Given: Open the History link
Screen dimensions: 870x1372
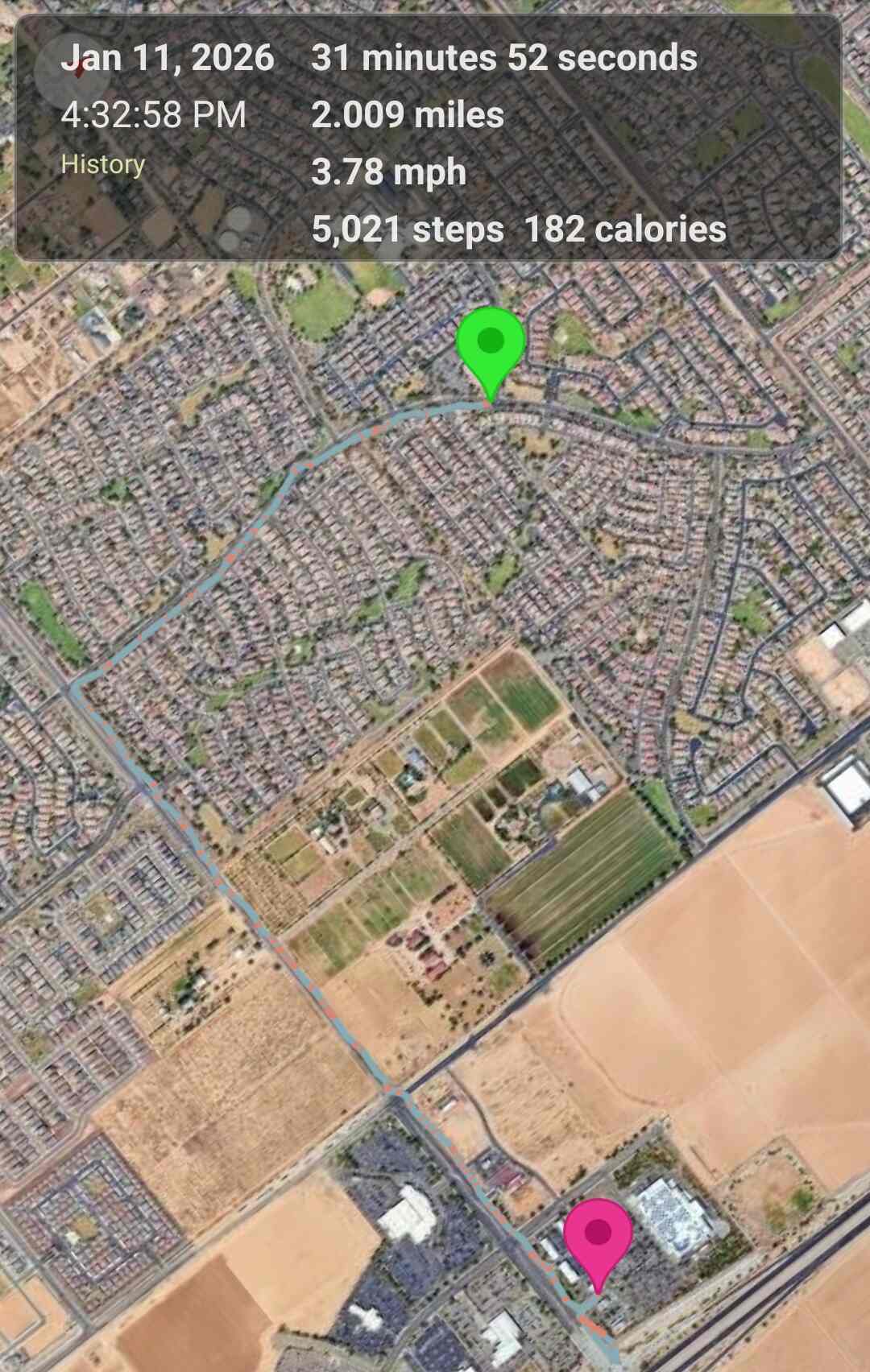Looking at the screenshot, I should point(103,164).
